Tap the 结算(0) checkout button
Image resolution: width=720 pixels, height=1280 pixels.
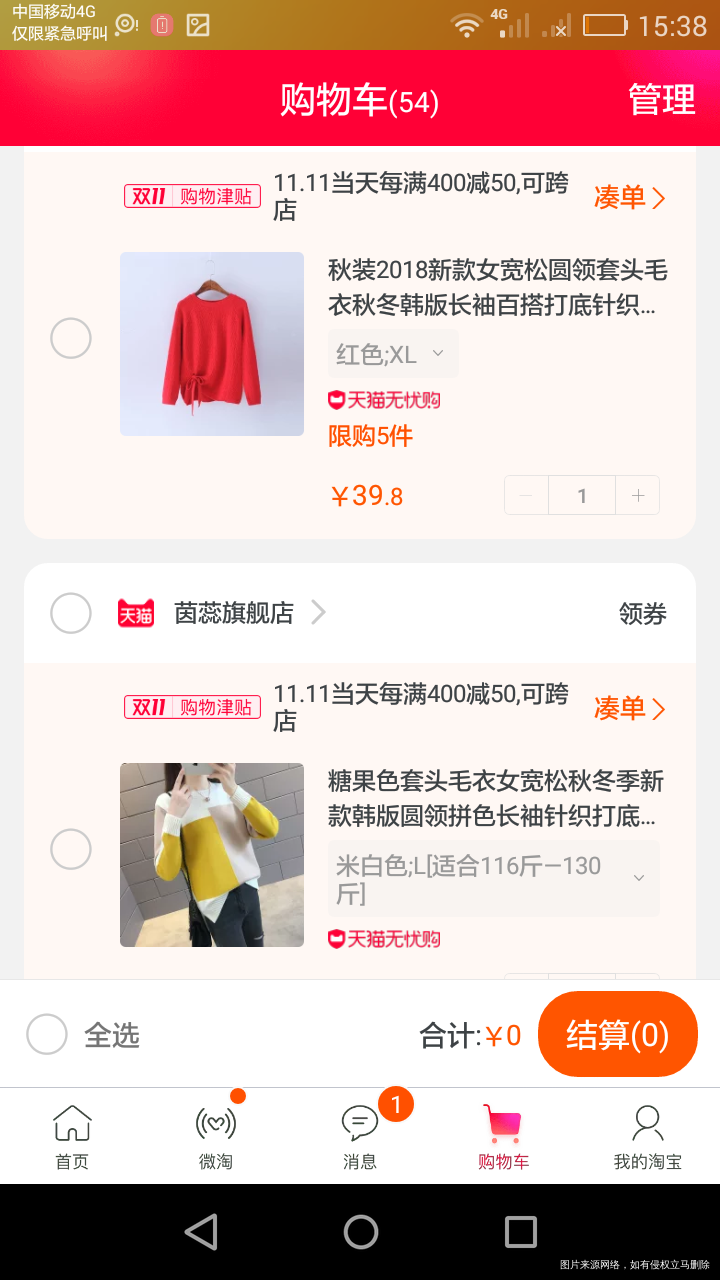618,1034
